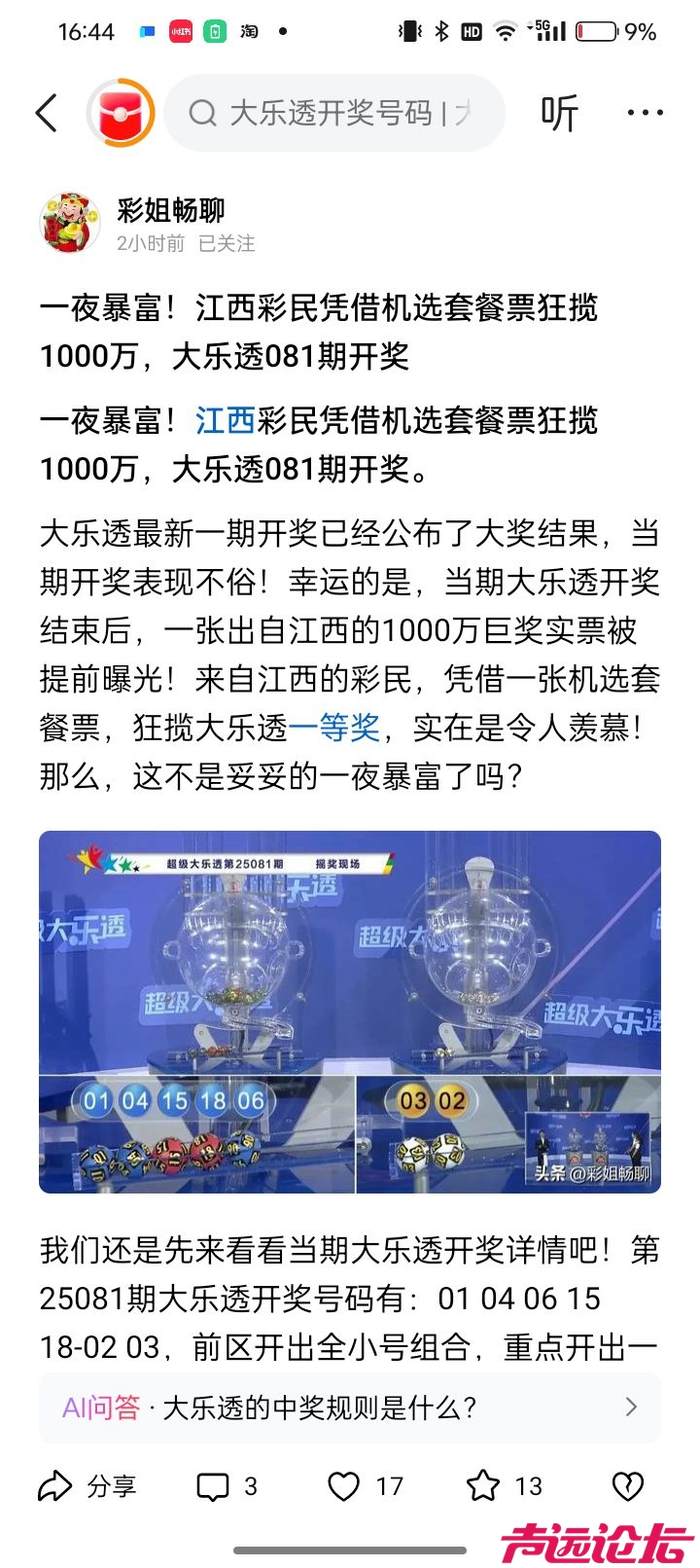700x1568 pixels.
Task: Go back with the arrow icon
Action: (47, 113)
